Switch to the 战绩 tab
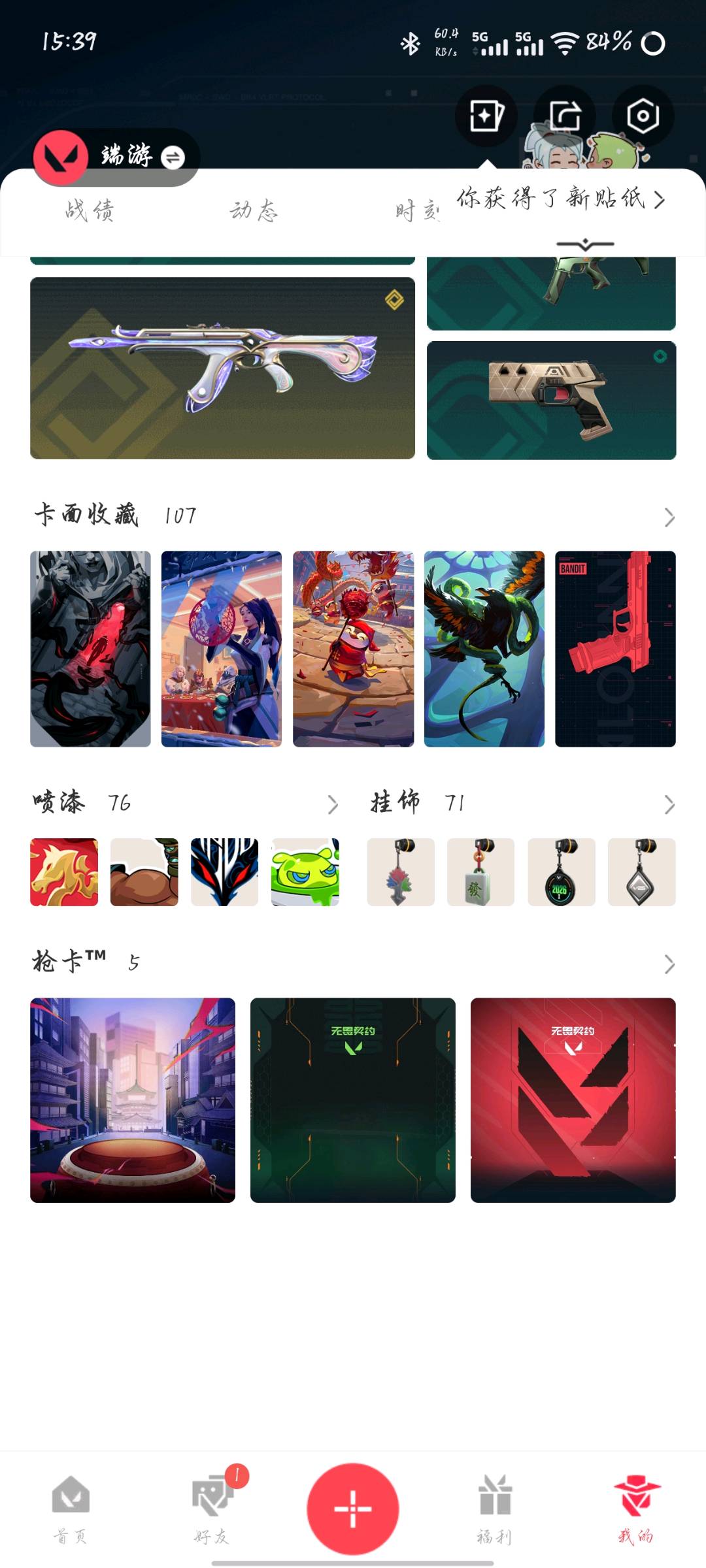The height and width of the screenshot is (1568, 706). point(90,211)
